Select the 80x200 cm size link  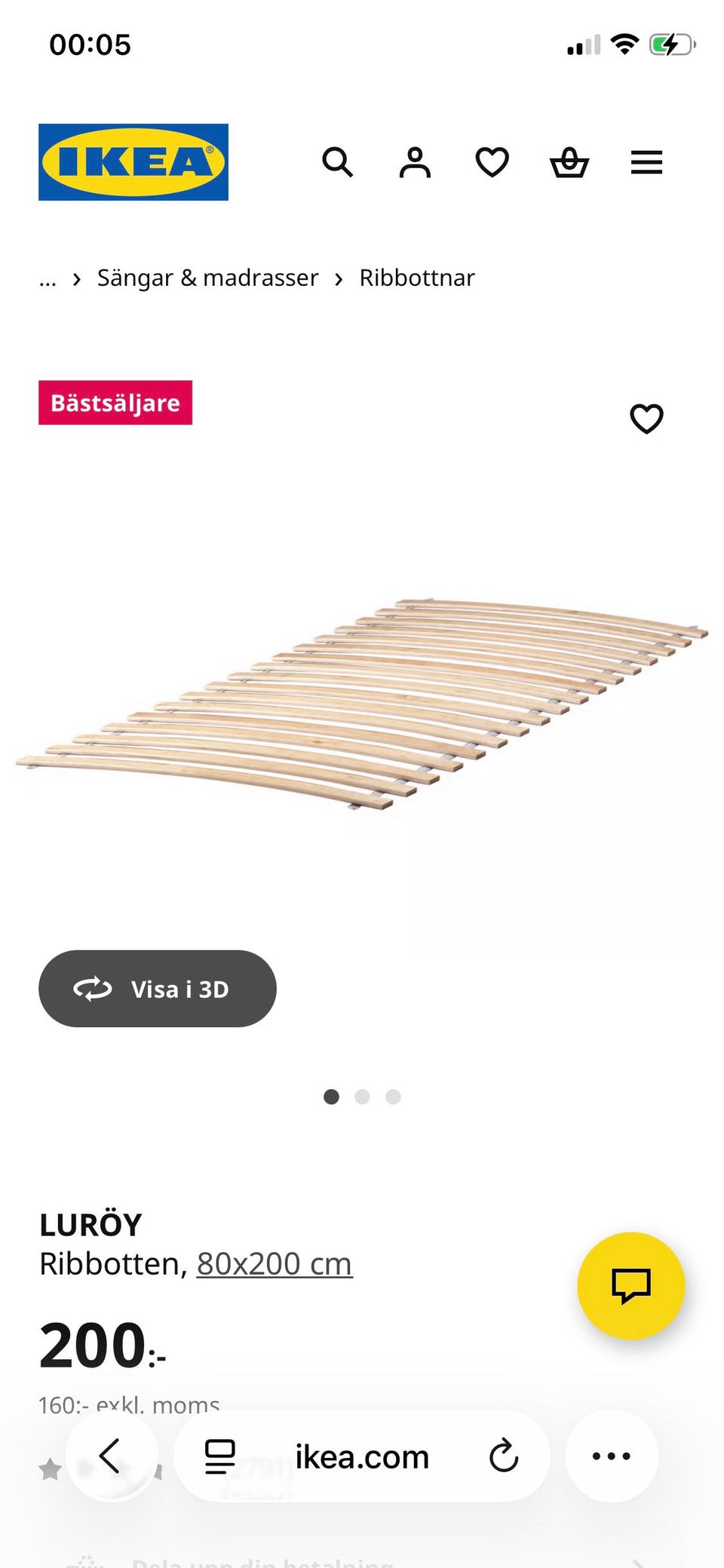(275, 1264)
